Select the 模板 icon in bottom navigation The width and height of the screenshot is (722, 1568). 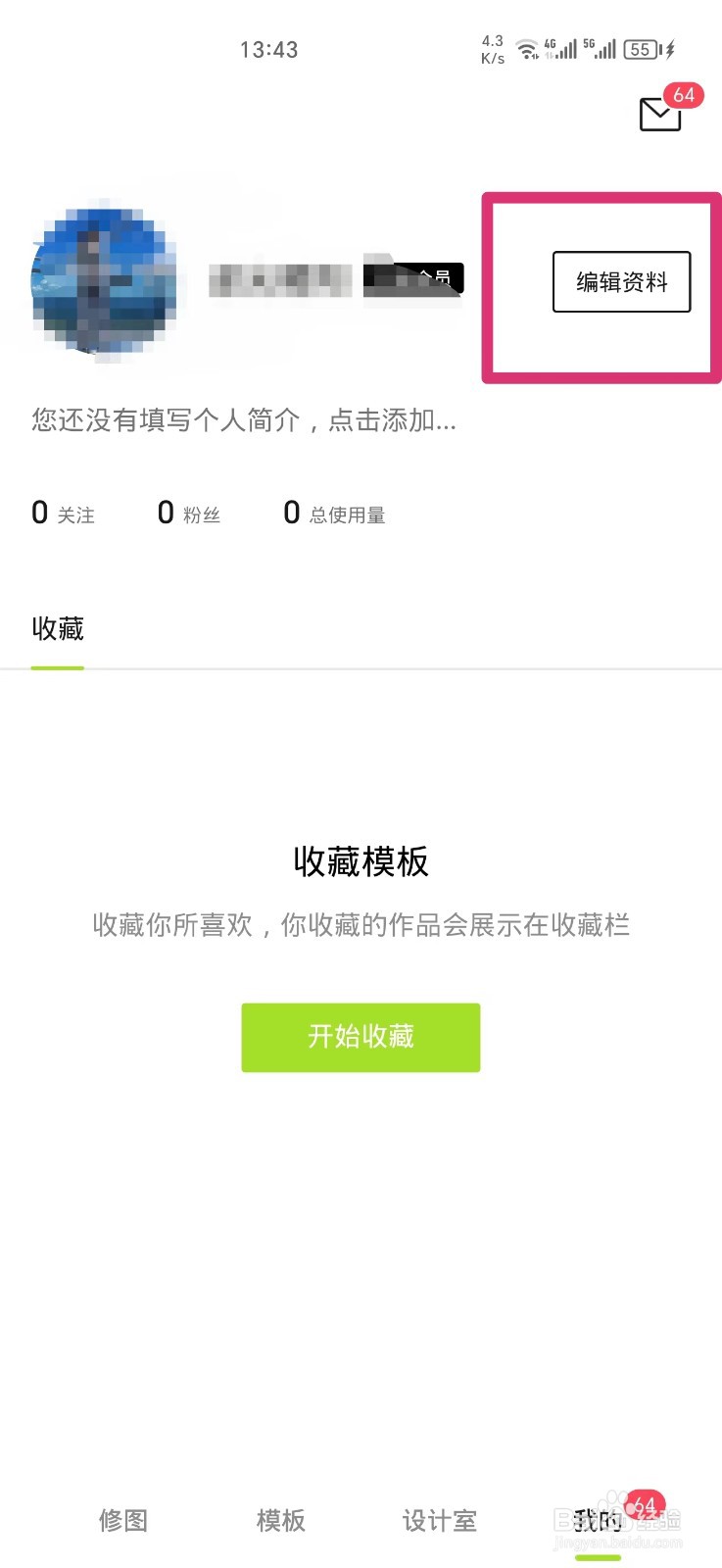(x=280, y=1520)
